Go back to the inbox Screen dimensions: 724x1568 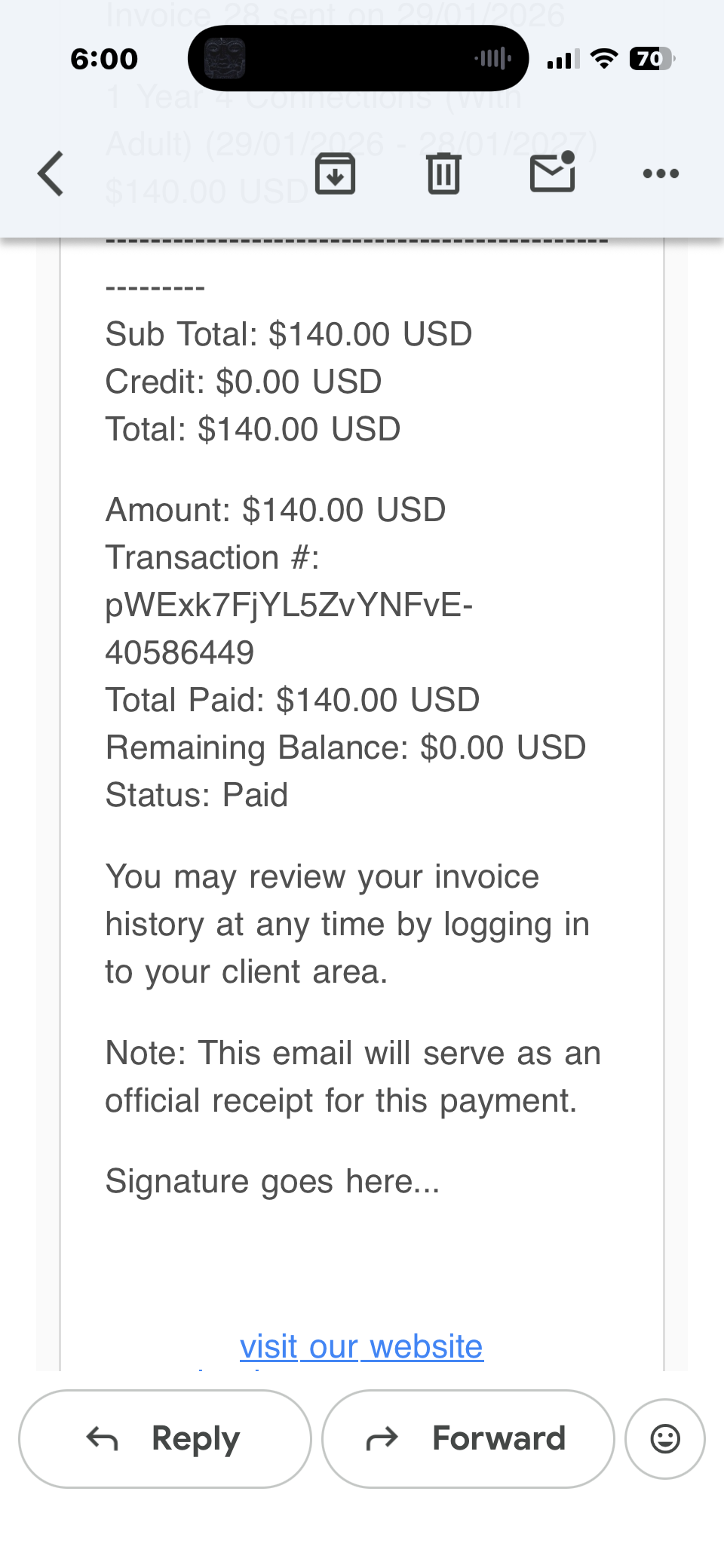[x=51, y=173]
